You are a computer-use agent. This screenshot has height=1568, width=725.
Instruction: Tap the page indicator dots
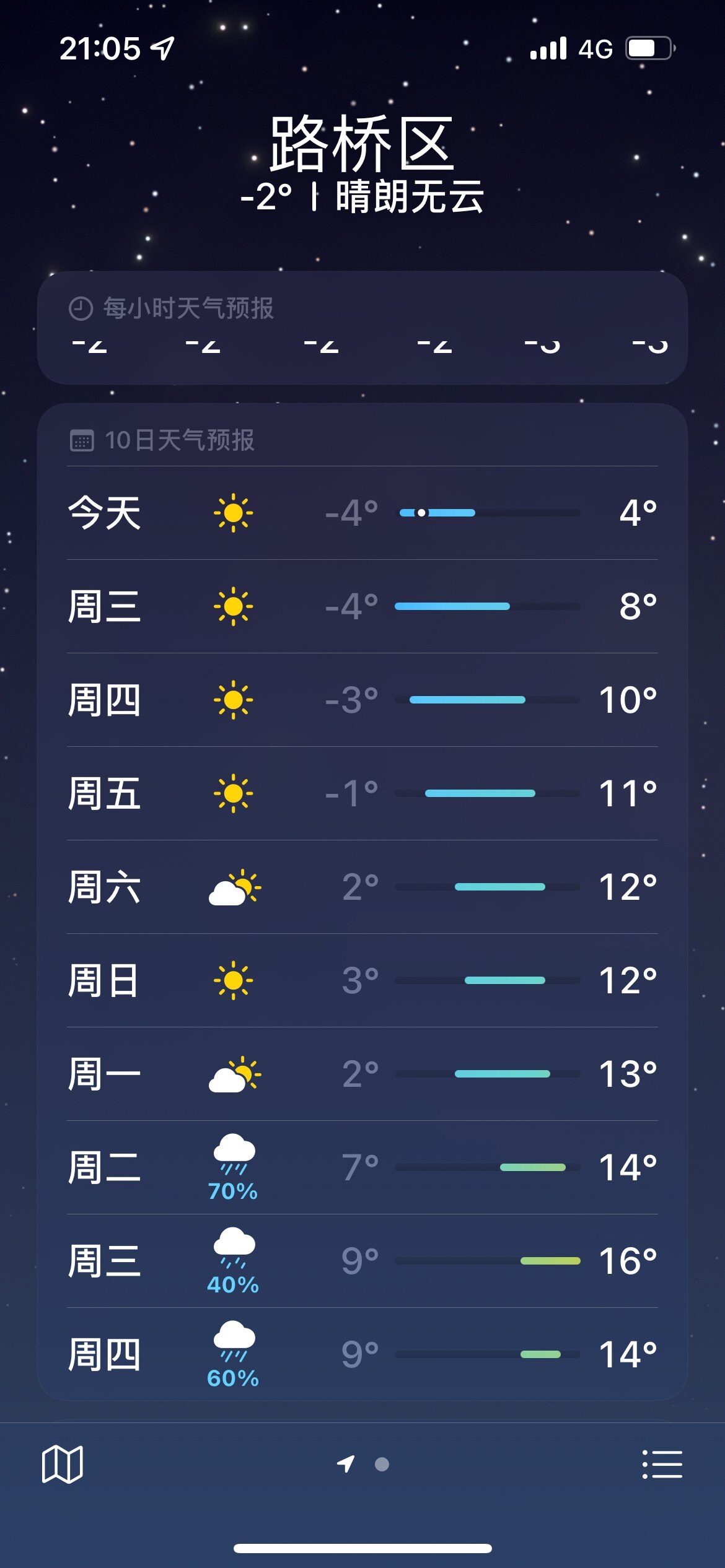[x=363, y=1464]
